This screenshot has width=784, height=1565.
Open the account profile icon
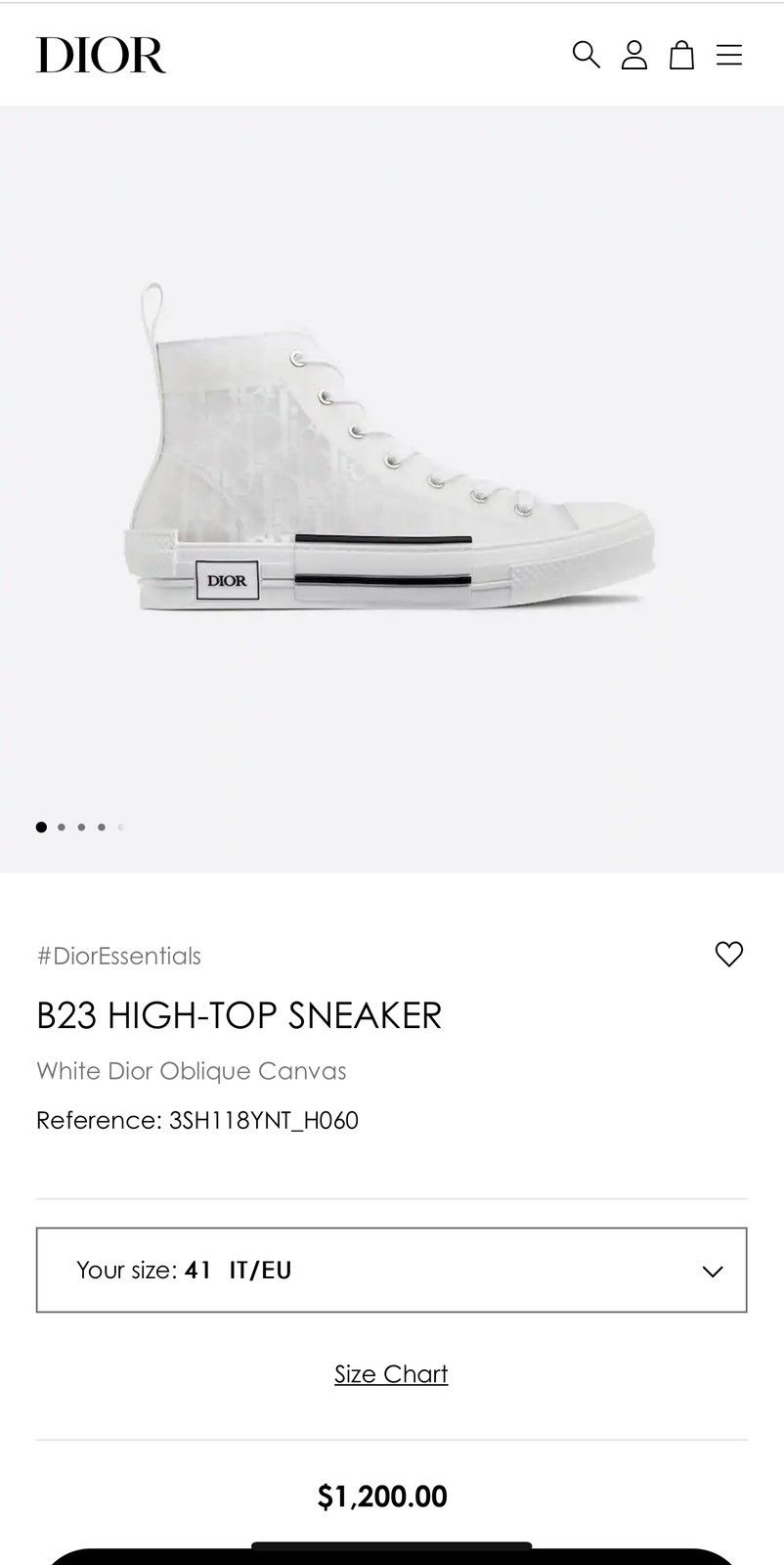tap(634, 55)
